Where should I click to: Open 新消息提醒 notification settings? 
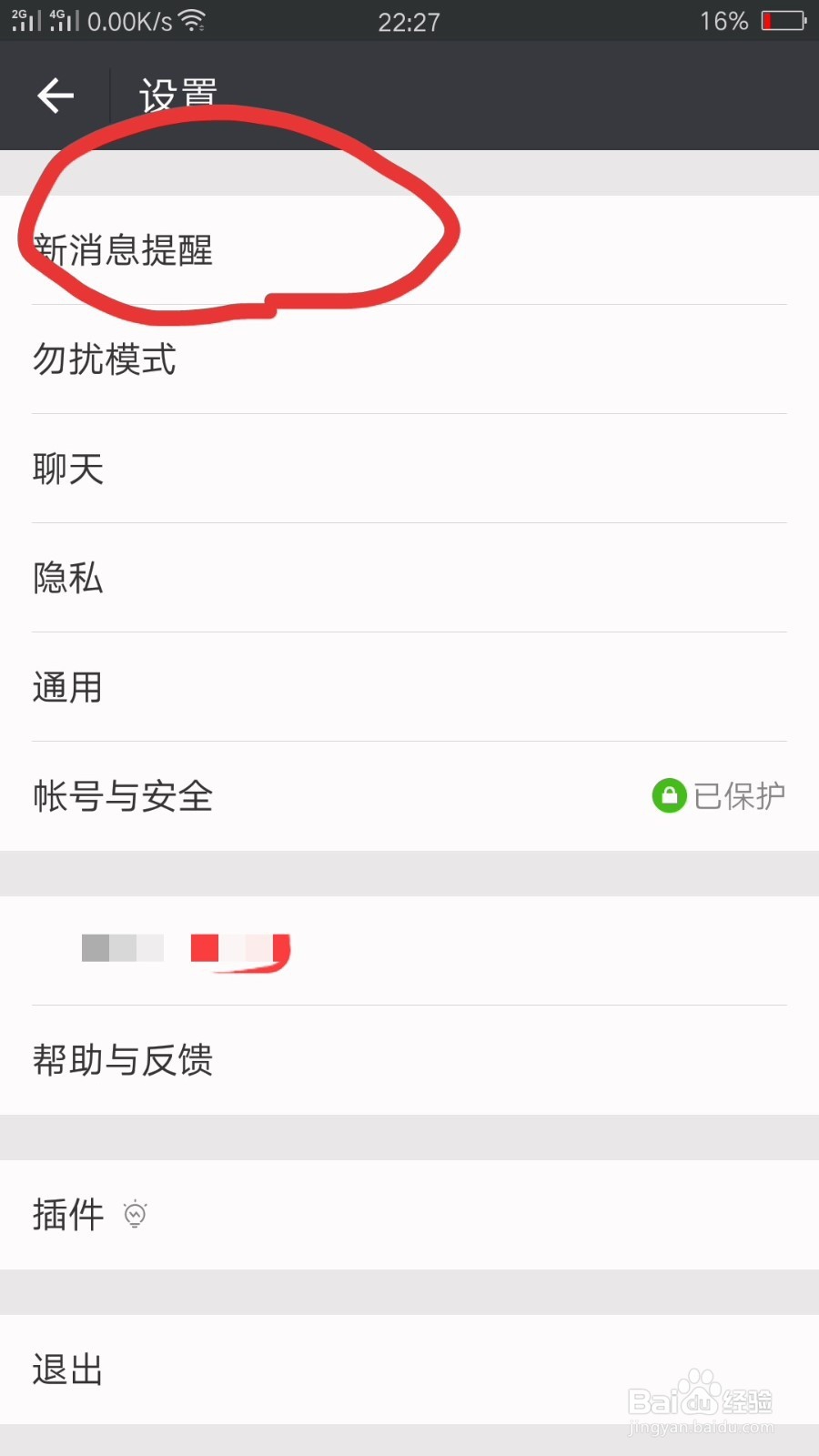(x=125, y=252)
